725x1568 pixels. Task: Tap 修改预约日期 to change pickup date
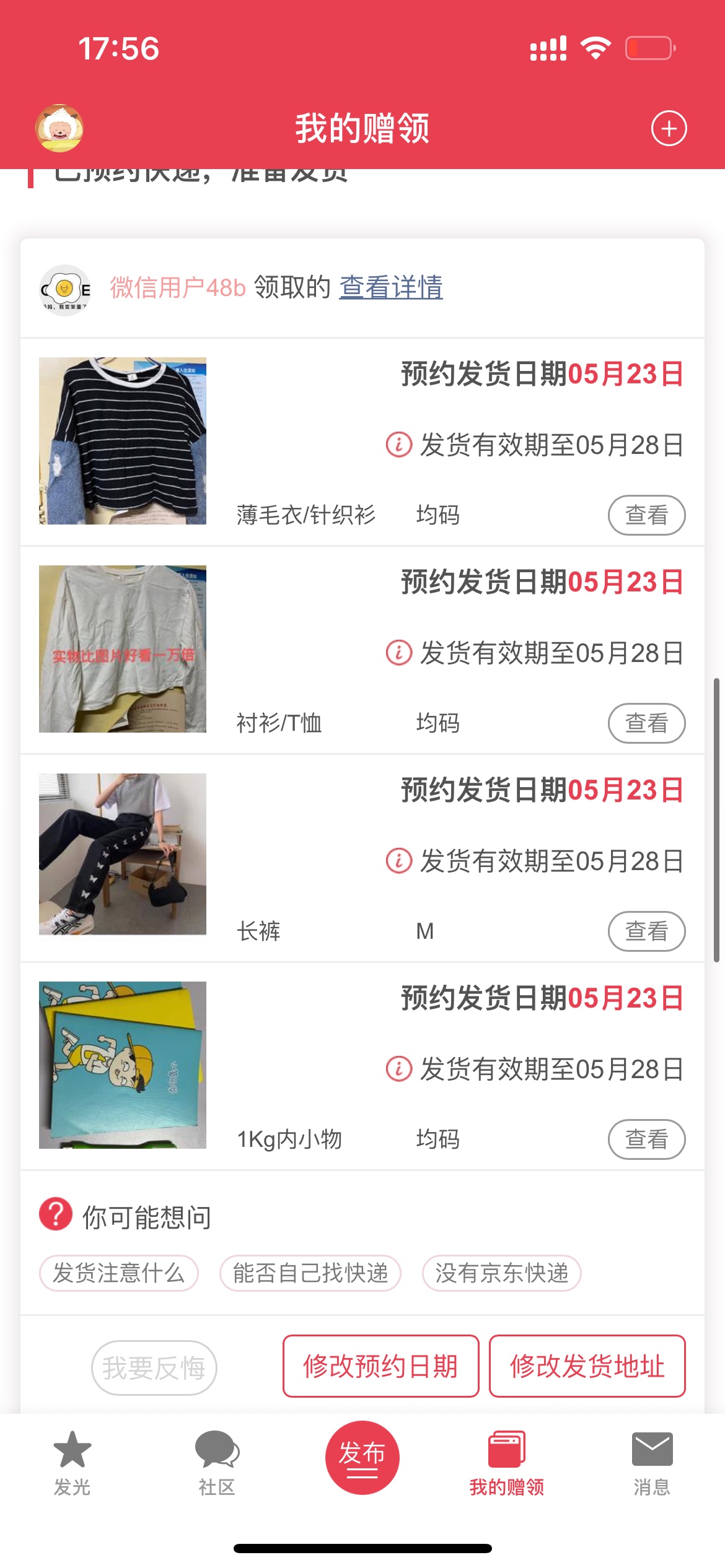click(381, 1366)
